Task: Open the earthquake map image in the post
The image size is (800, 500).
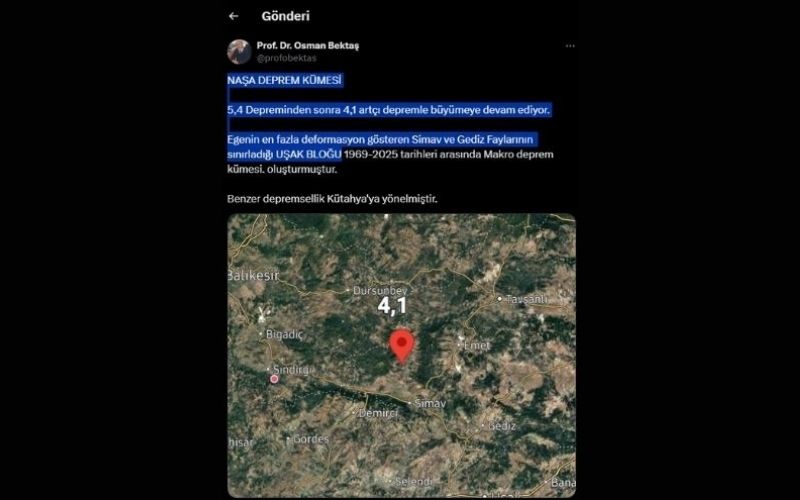Action: 401,355
